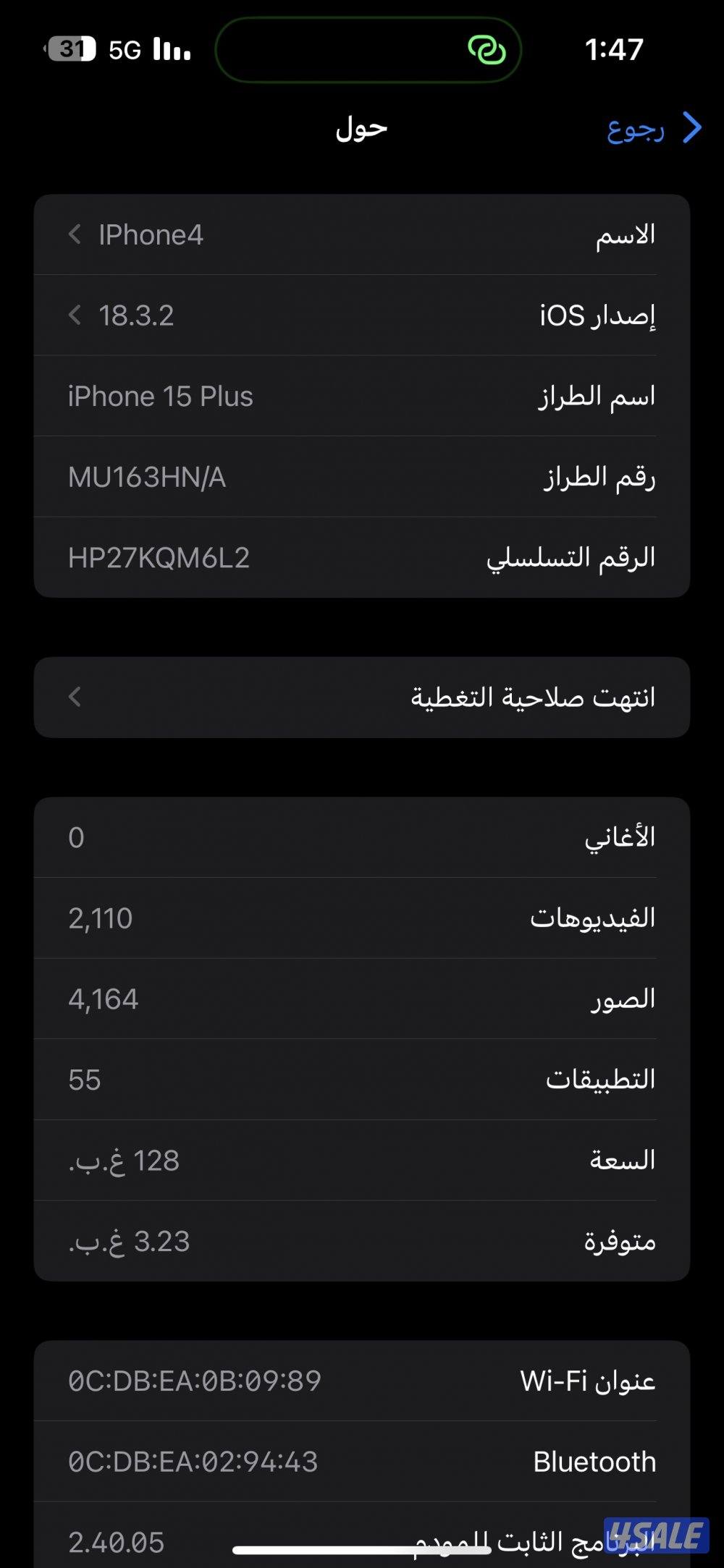Image resolution: width=724 pixels, height=1568 pixels.
Task: Tap the model number MU163HN/A row
Action: click(x=362, y=477)
